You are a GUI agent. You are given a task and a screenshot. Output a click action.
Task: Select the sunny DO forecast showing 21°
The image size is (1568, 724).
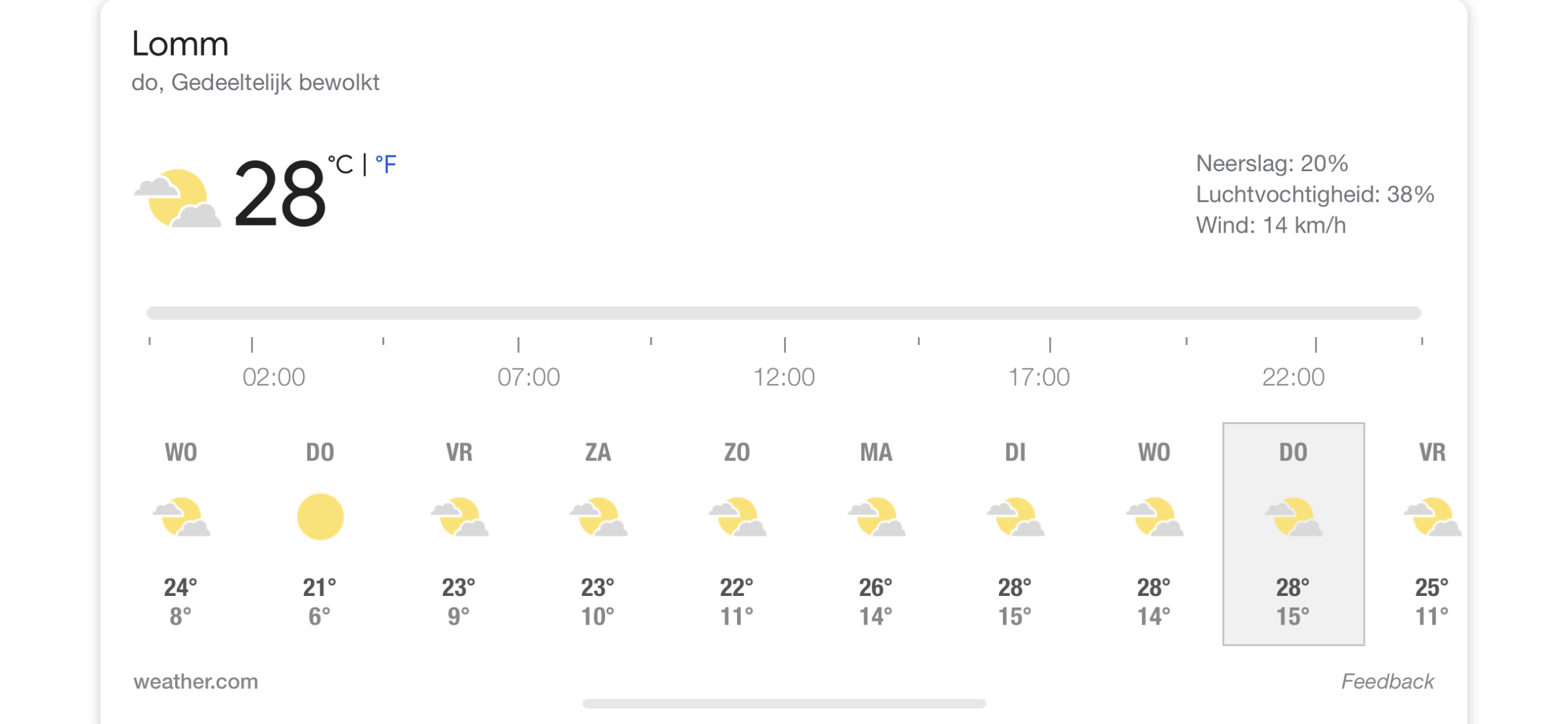pyautogui.click(x=320, y=533)
